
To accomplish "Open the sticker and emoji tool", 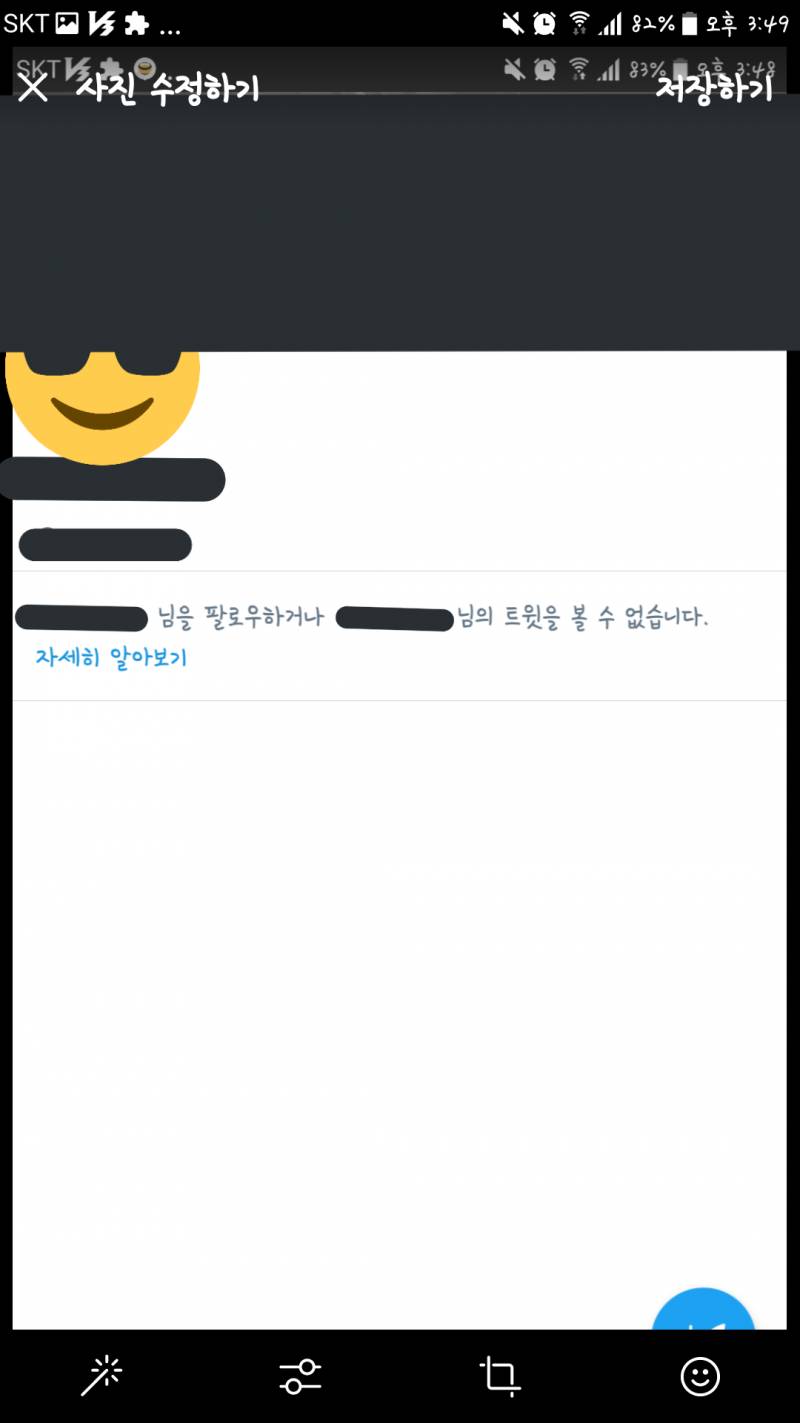I will point(700,1375).
